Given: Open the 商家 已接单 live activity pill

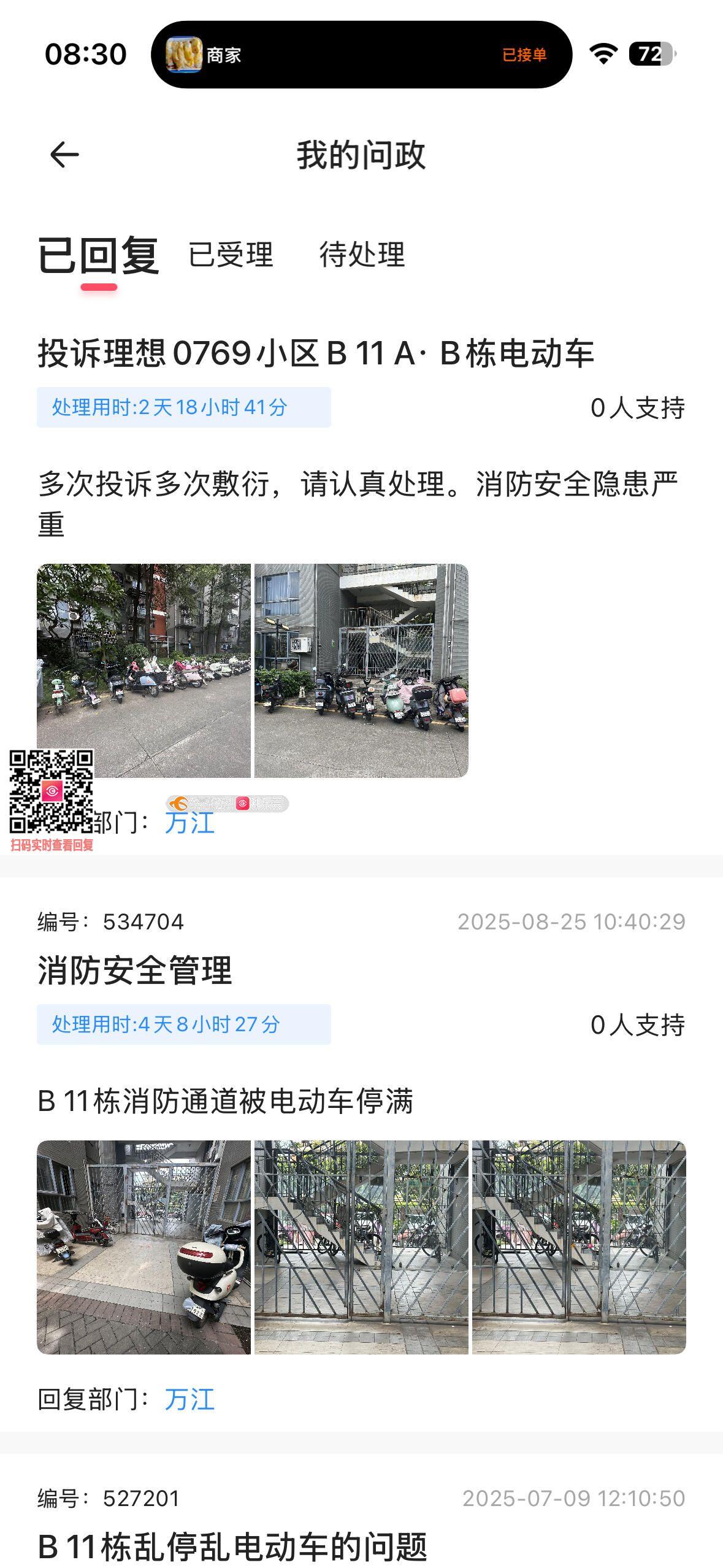Looking at the screenshot, I should 361,55.
